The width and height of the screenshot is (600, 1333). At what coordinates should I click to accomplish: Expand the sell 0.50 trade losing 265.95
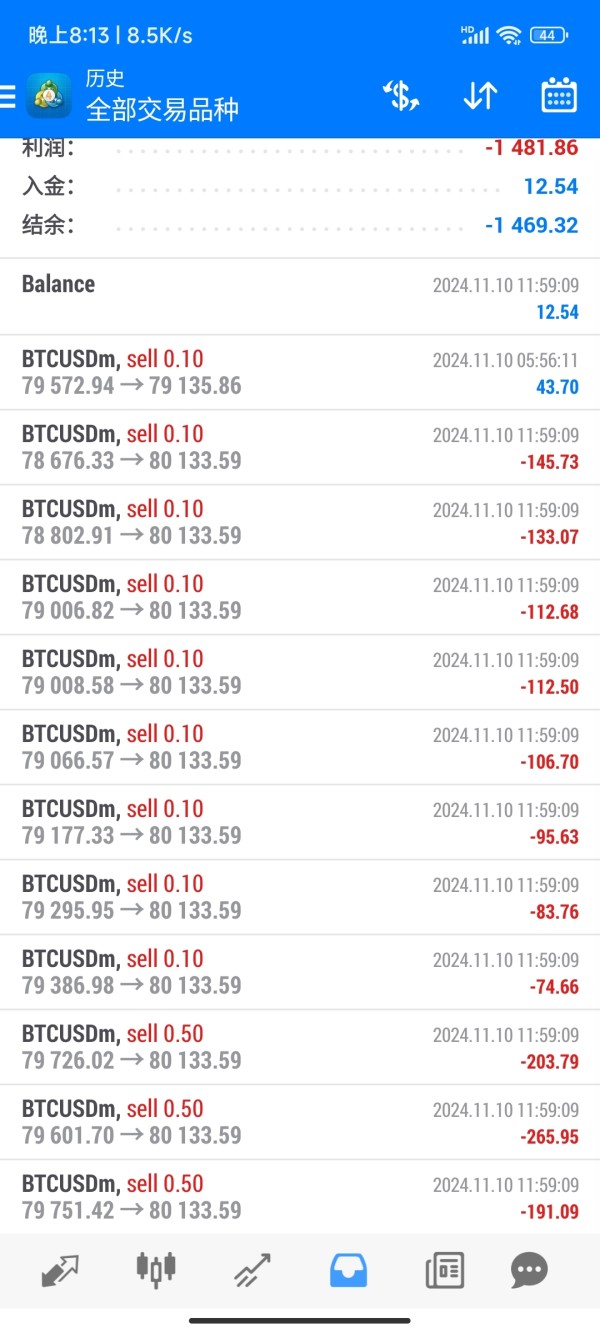(300, 1122)
